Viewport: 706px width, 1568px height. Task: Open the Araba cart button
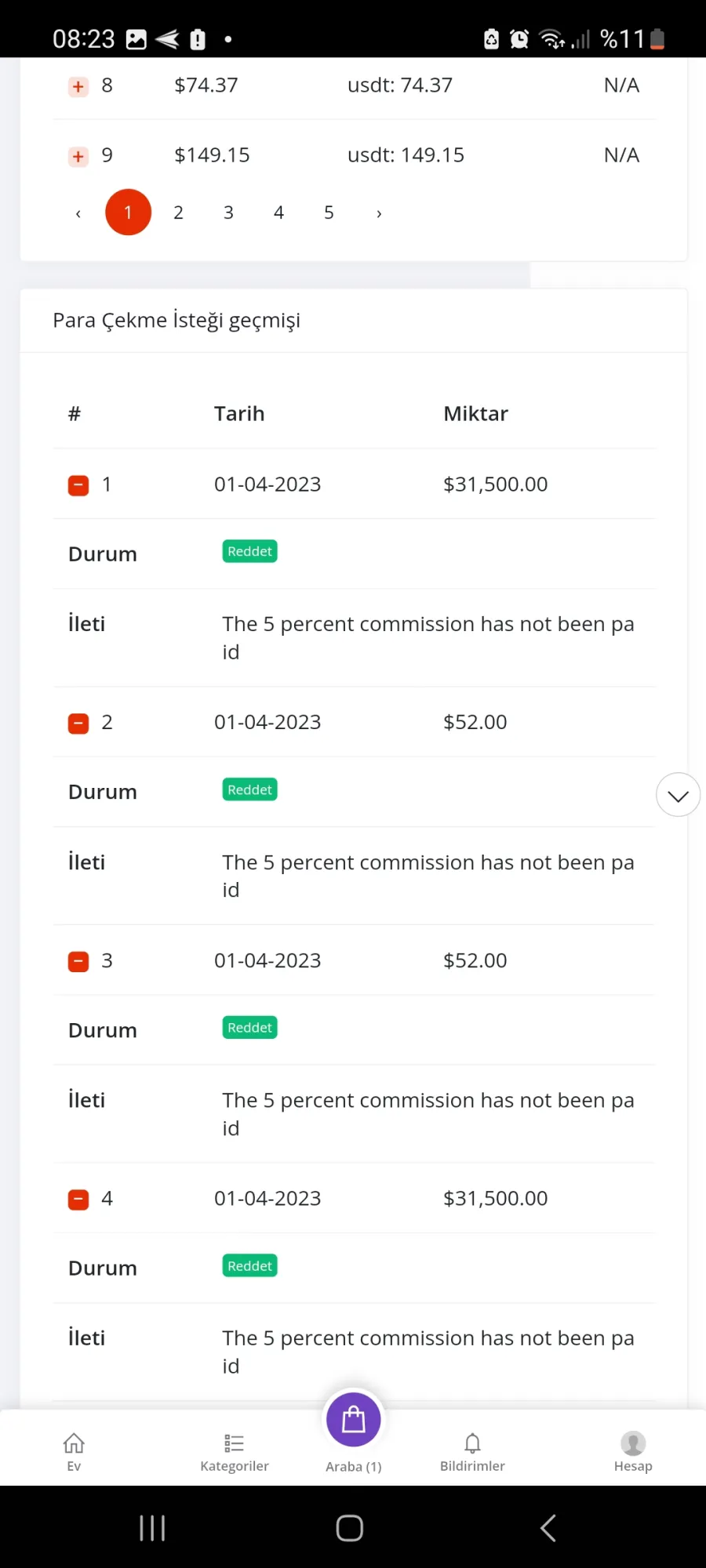coord(354,1420)
